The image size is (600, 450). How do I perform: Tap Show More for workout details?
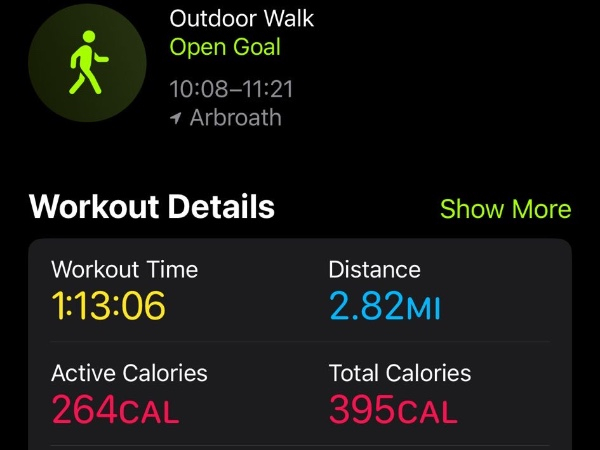coord(505,209)
